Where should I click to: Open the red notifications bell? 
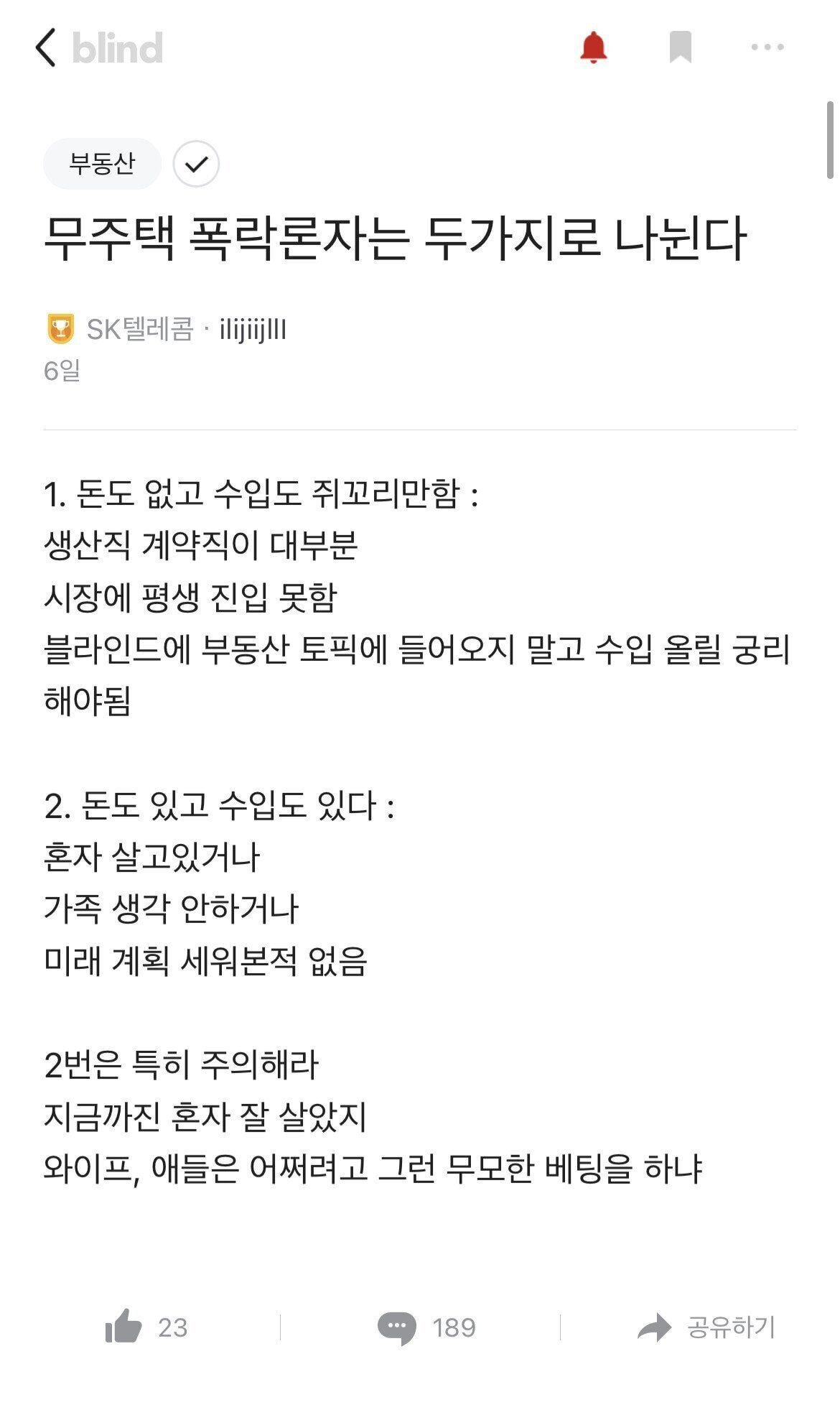593,48
